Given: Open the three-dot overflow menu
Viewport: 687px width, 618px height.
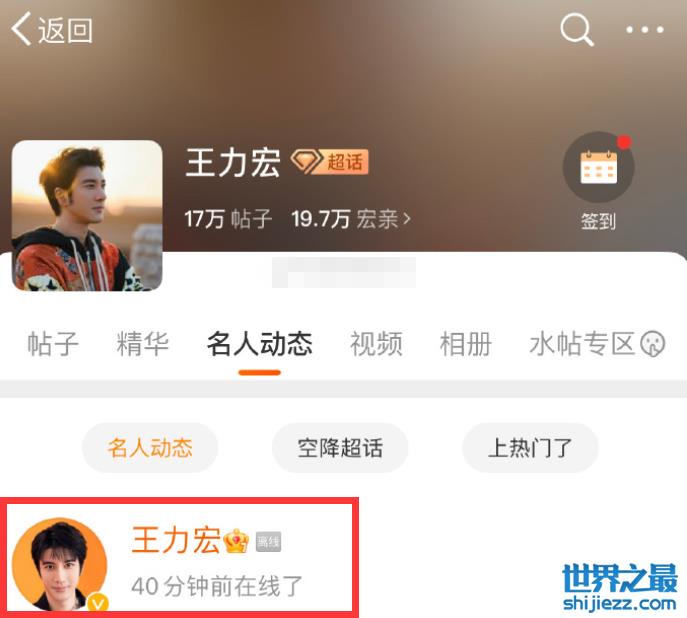Looking at the screenshot, I should (645, 30).
